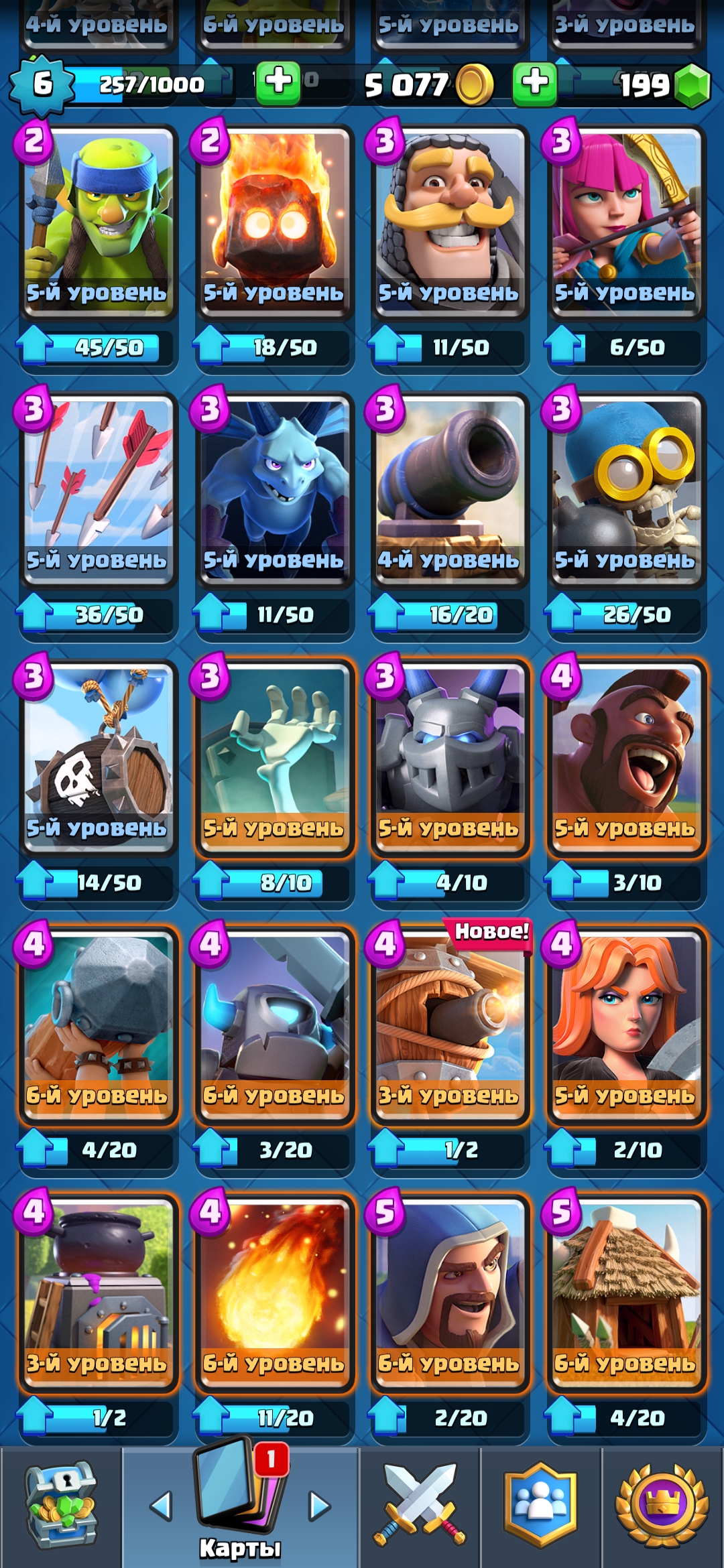Tap the Wizard card
This screenshot has width=724, height=1568.
tap(450, 1293)
